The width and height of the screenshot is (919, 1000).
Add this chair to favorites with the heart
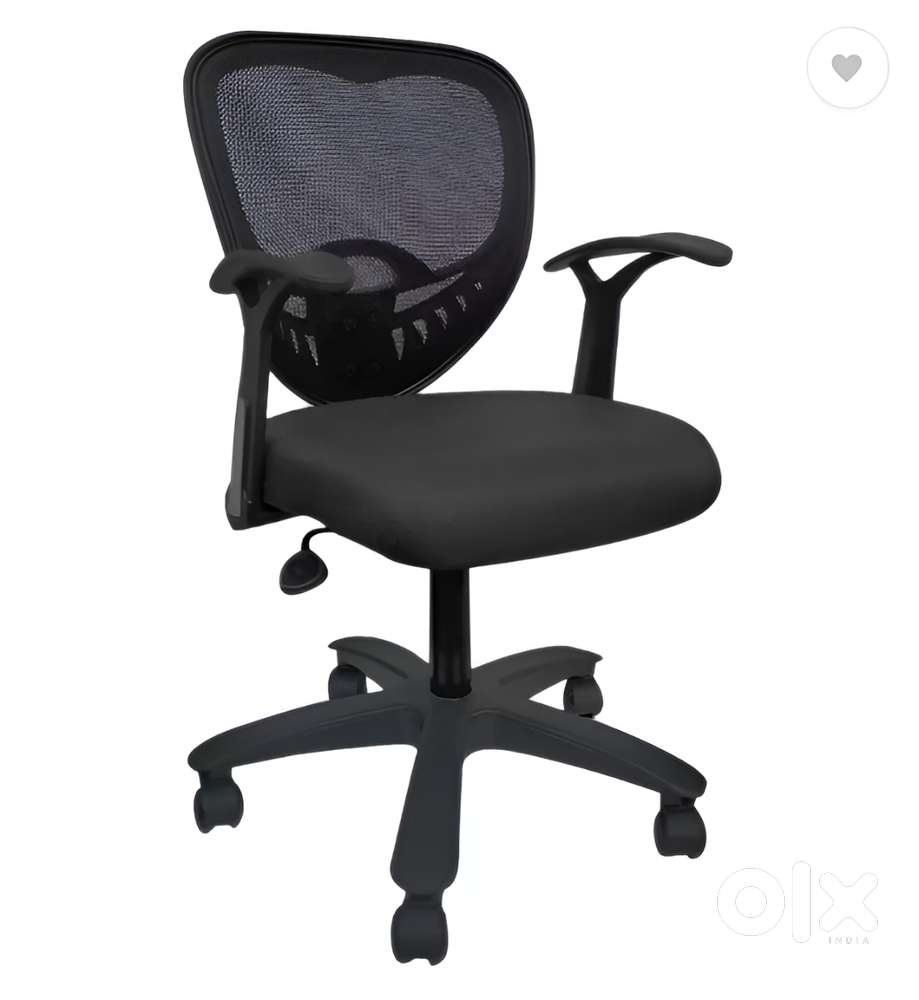[846, 68]
